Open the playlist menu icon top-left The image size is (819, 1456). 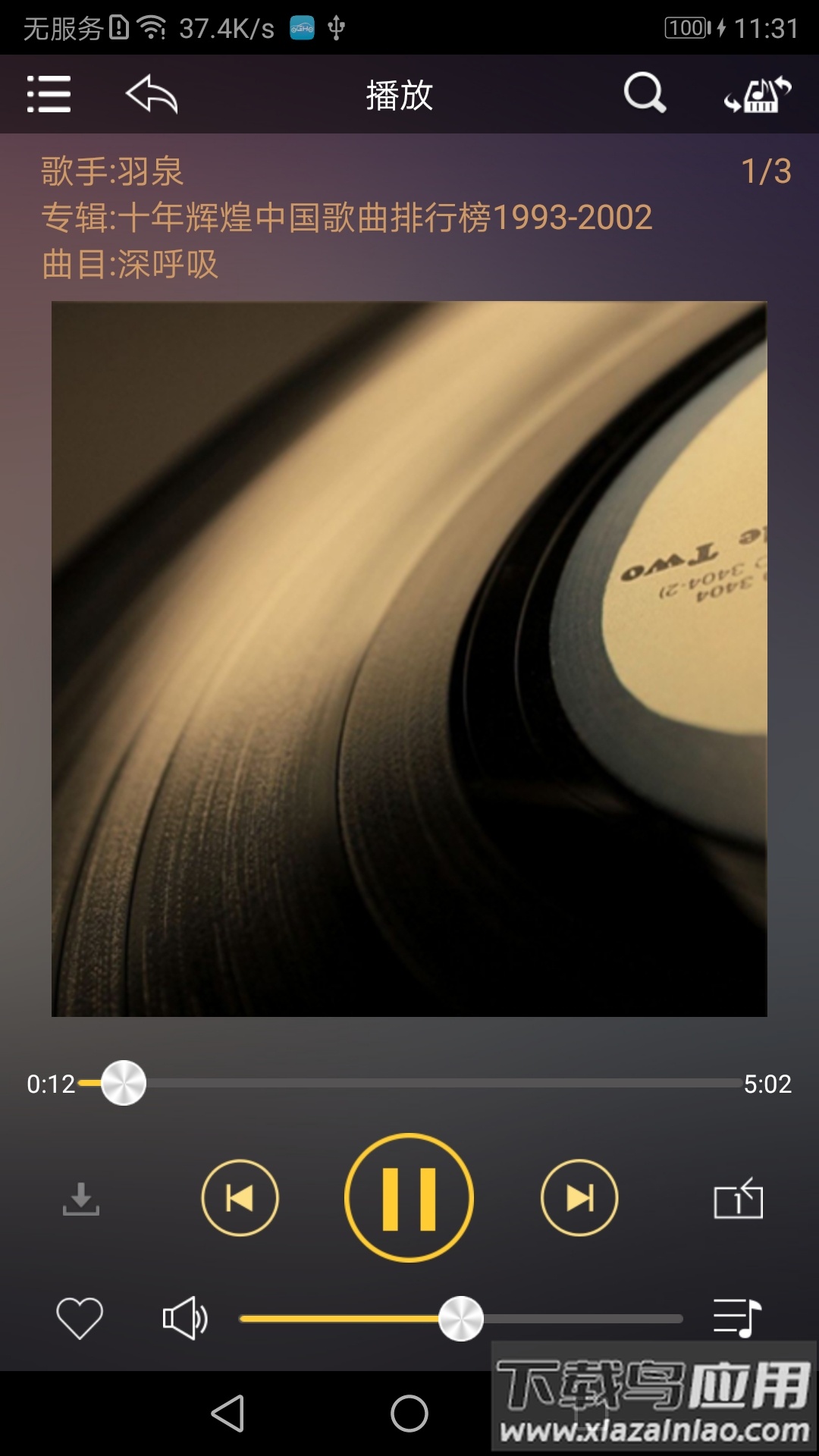tap(48, 93)
